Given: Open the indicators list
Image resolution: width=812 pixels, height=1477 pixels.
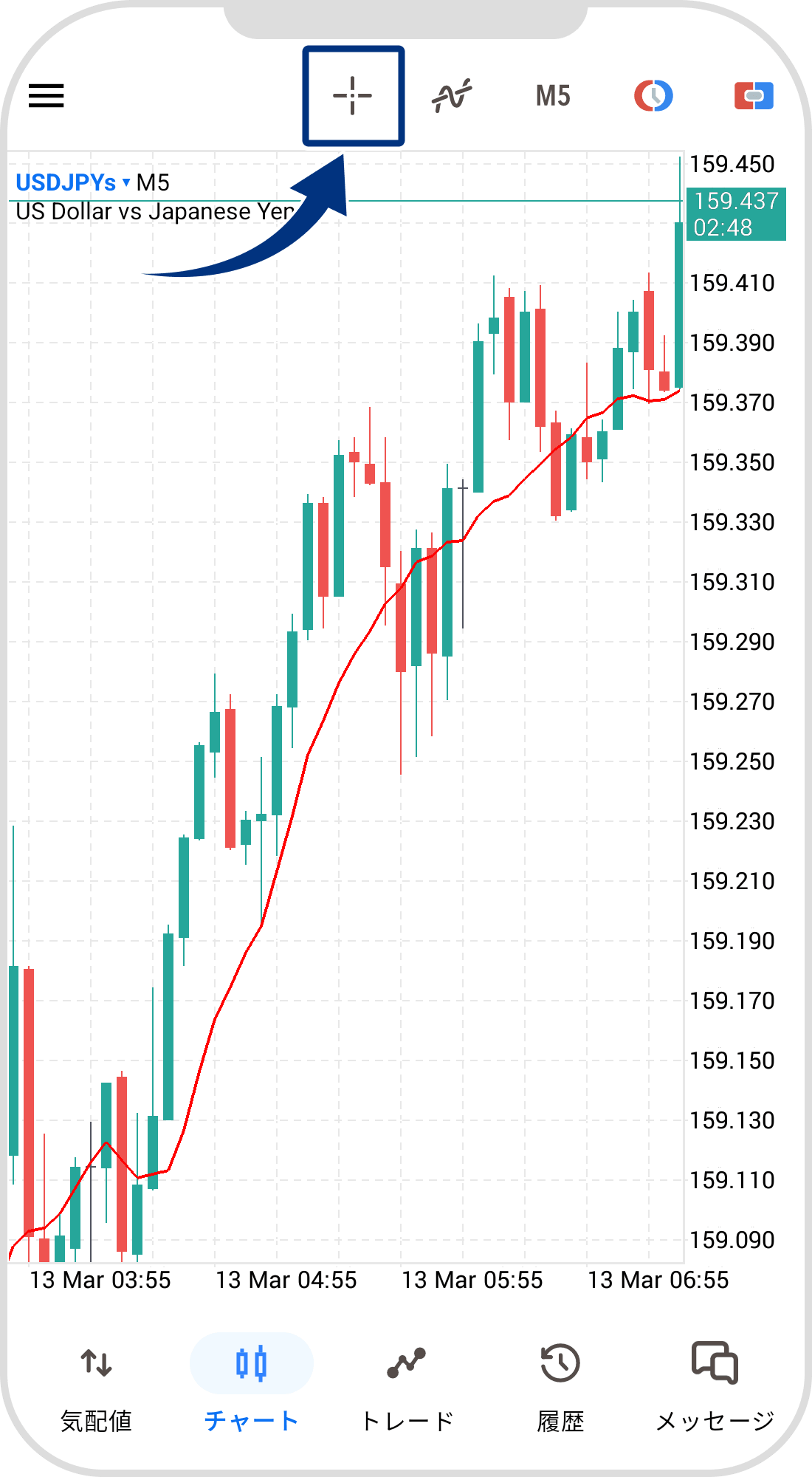Looking at the screenshot, I should click(x=452, y=96).
